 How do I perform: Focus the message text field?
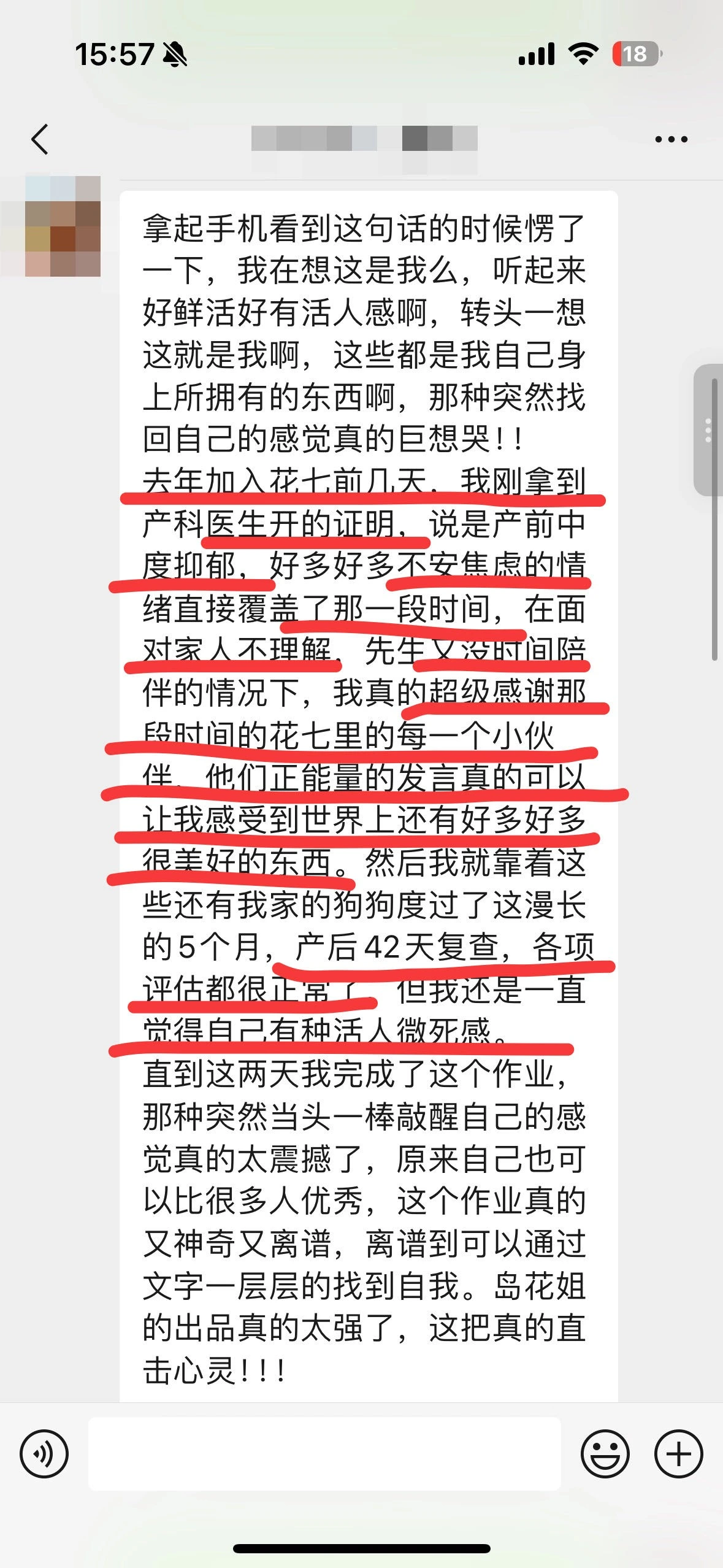324,1453
